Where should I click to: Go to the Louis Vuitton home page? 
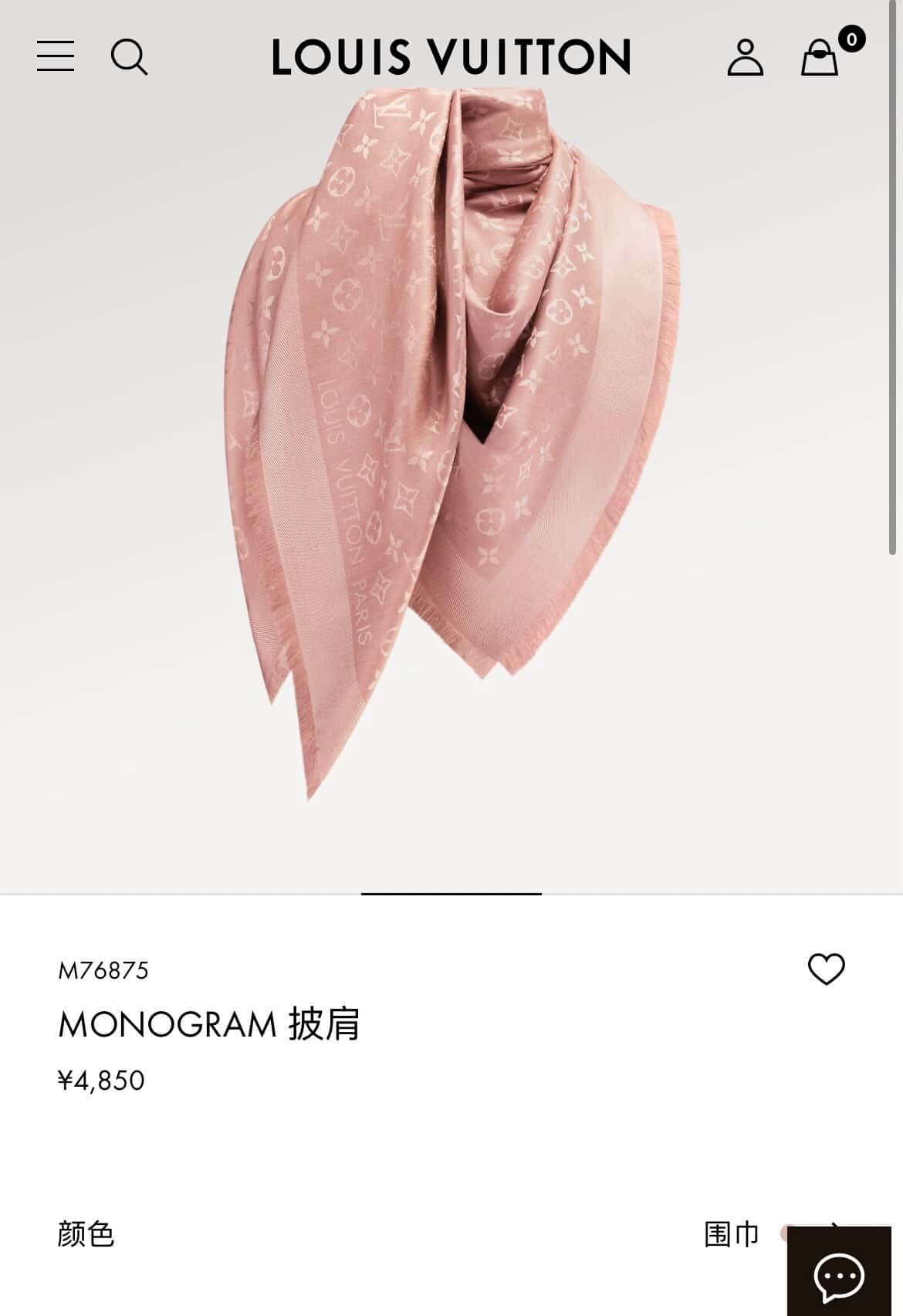[451, 57]
